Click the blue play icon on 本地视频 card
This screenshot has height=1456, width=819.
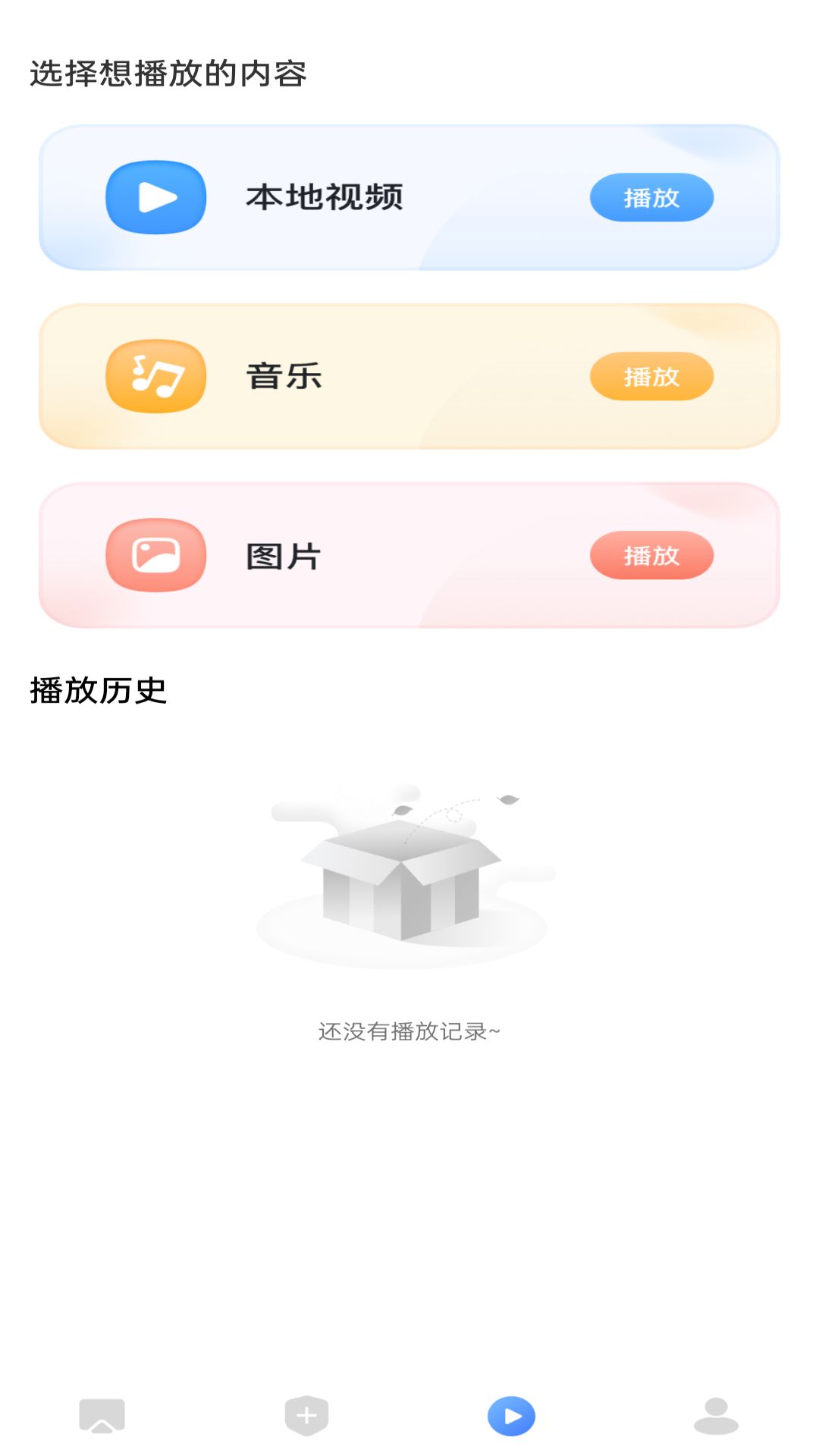click(x=155, y=196)
